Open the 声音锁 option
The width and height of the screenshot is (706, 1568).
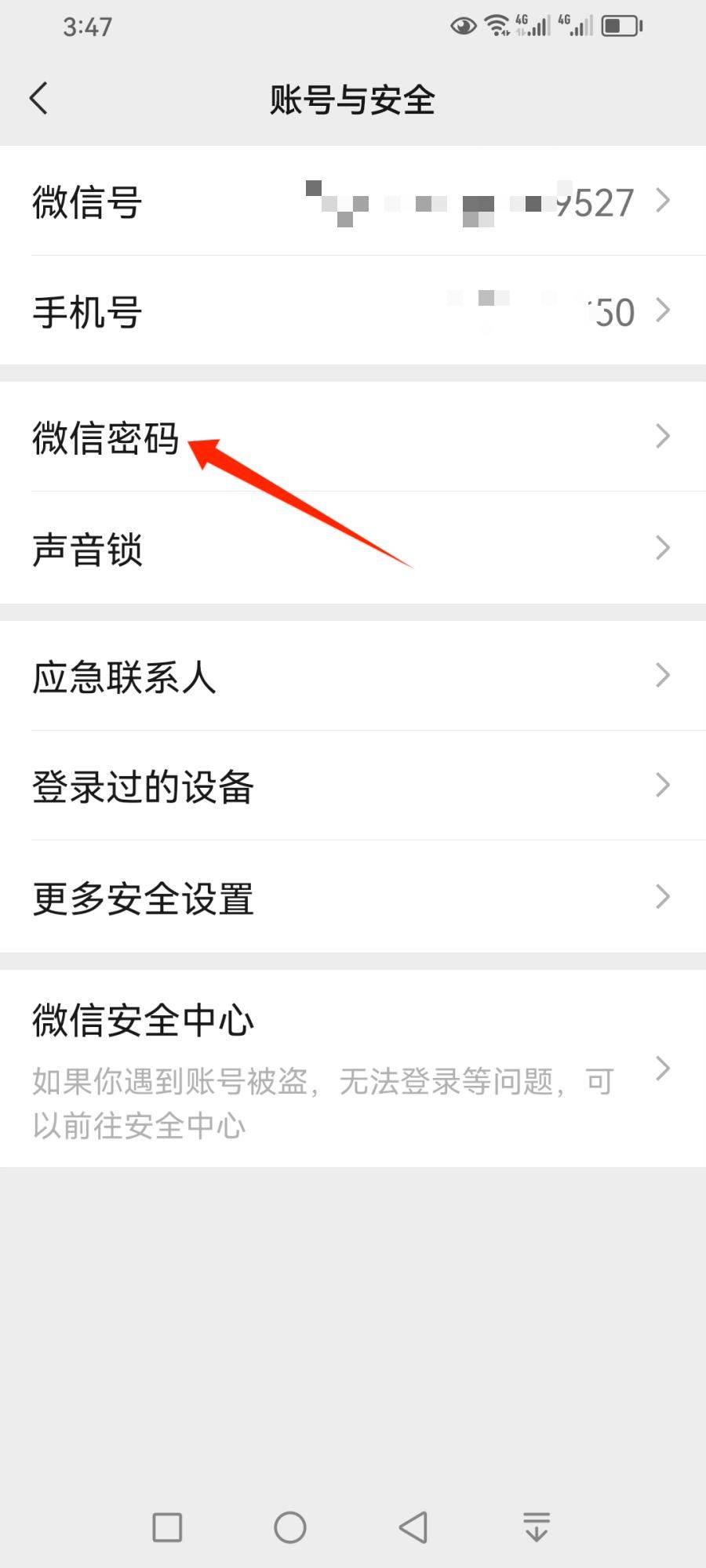353,548
